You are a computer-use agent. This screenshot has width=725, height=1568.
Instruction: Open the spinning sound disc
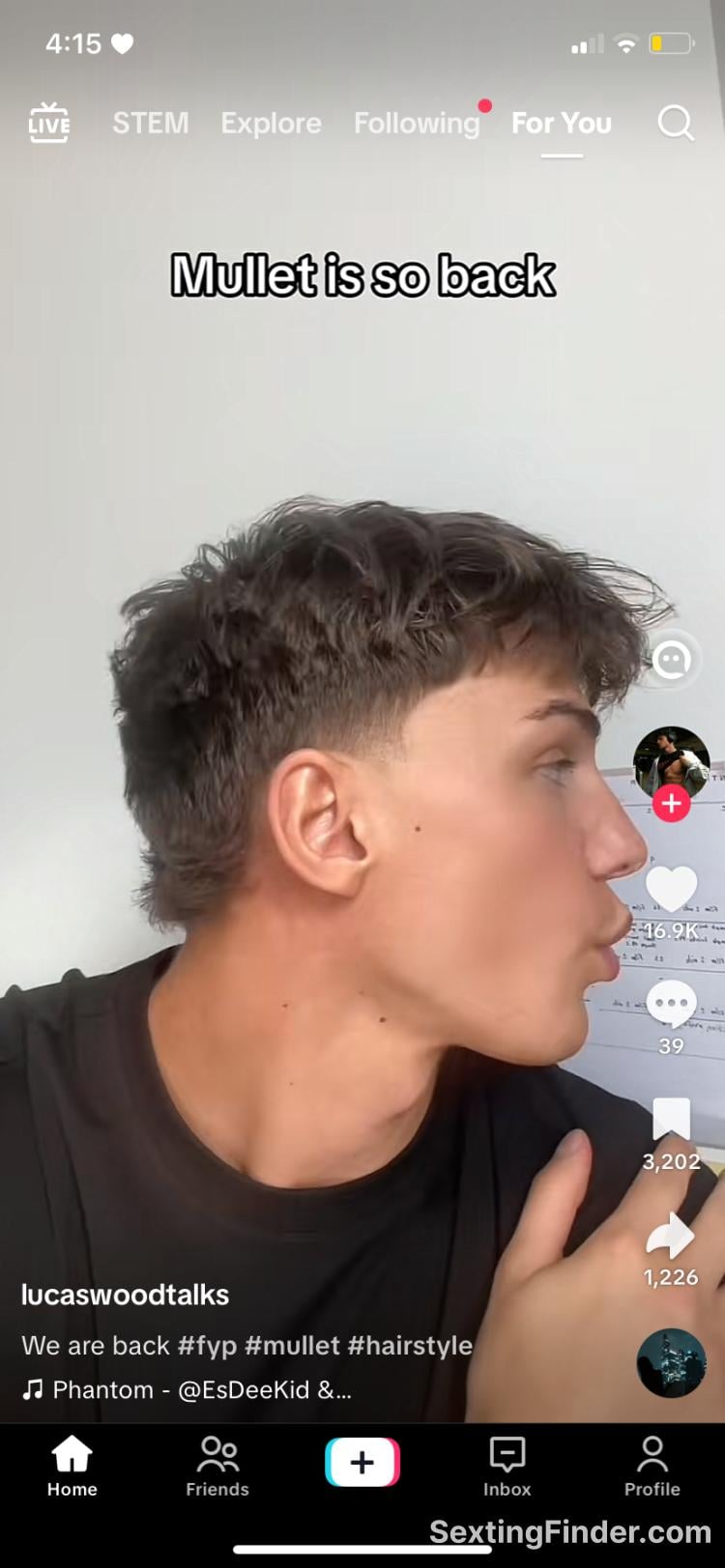point(671,1362)
